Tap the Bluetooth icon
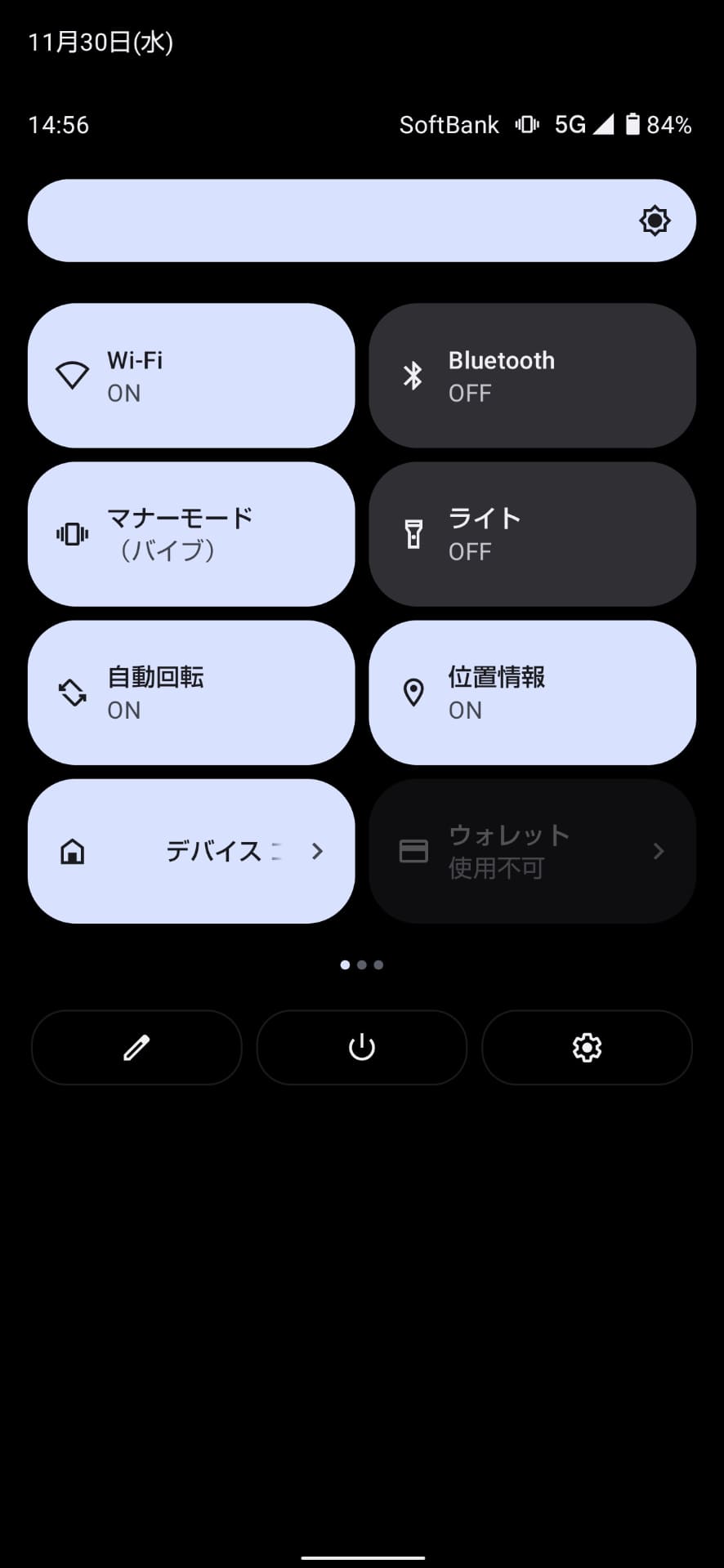The image size is (724, 1568). point(413,374)
